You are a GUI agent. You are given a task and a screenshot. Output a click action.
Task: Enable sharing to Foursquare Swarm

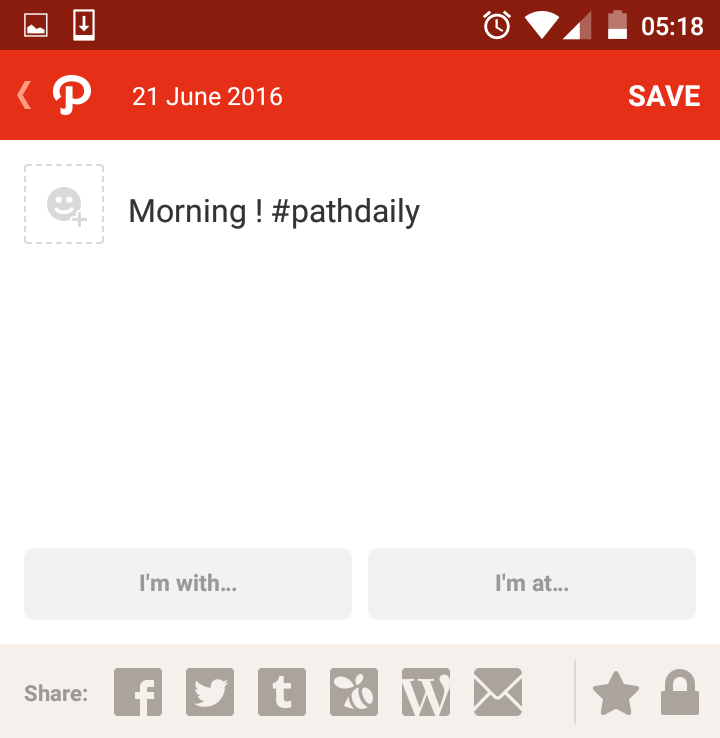click(x=354, y=692)
